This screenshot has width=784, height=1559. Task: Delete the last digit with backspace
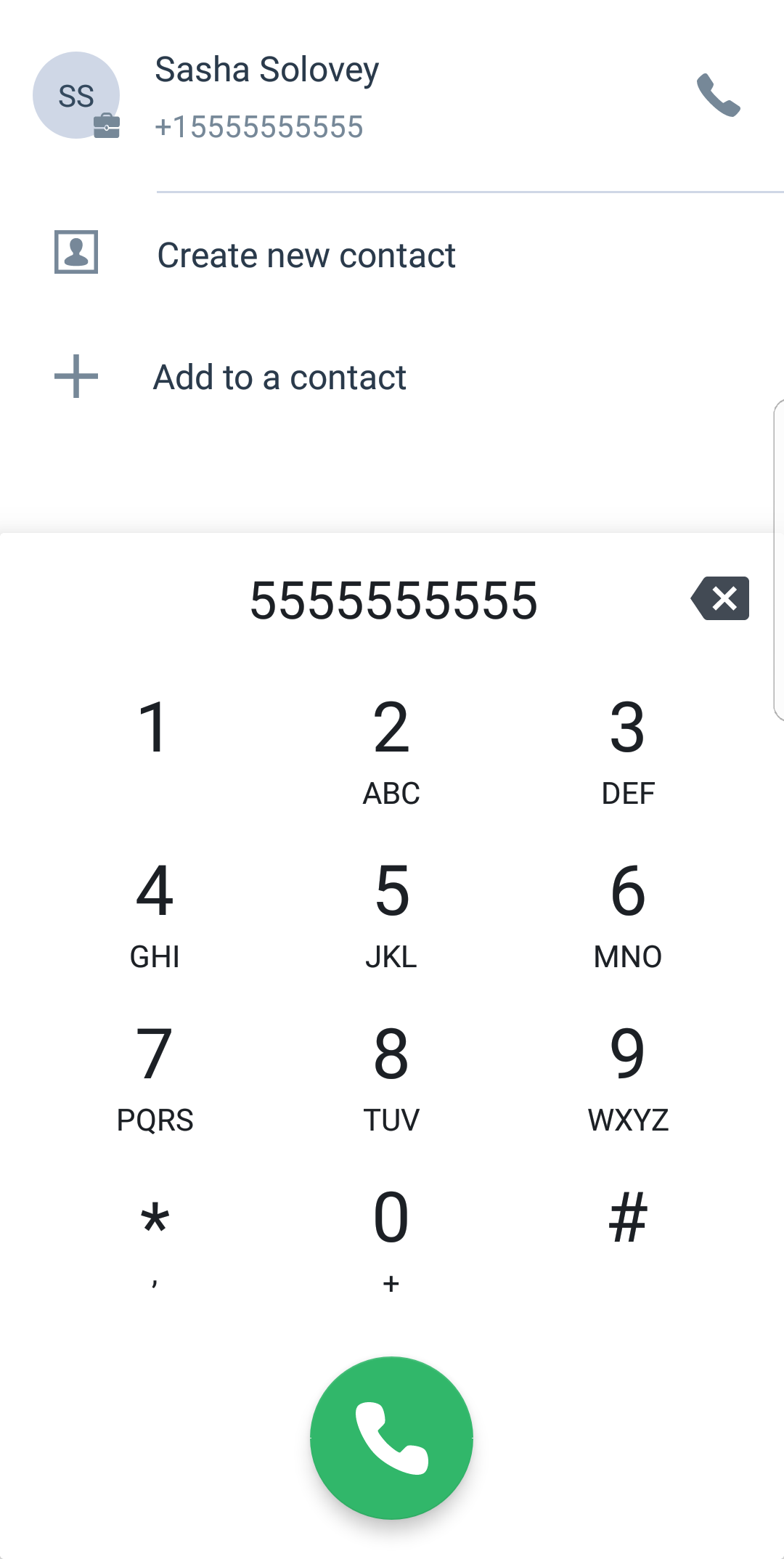[720, 598]
